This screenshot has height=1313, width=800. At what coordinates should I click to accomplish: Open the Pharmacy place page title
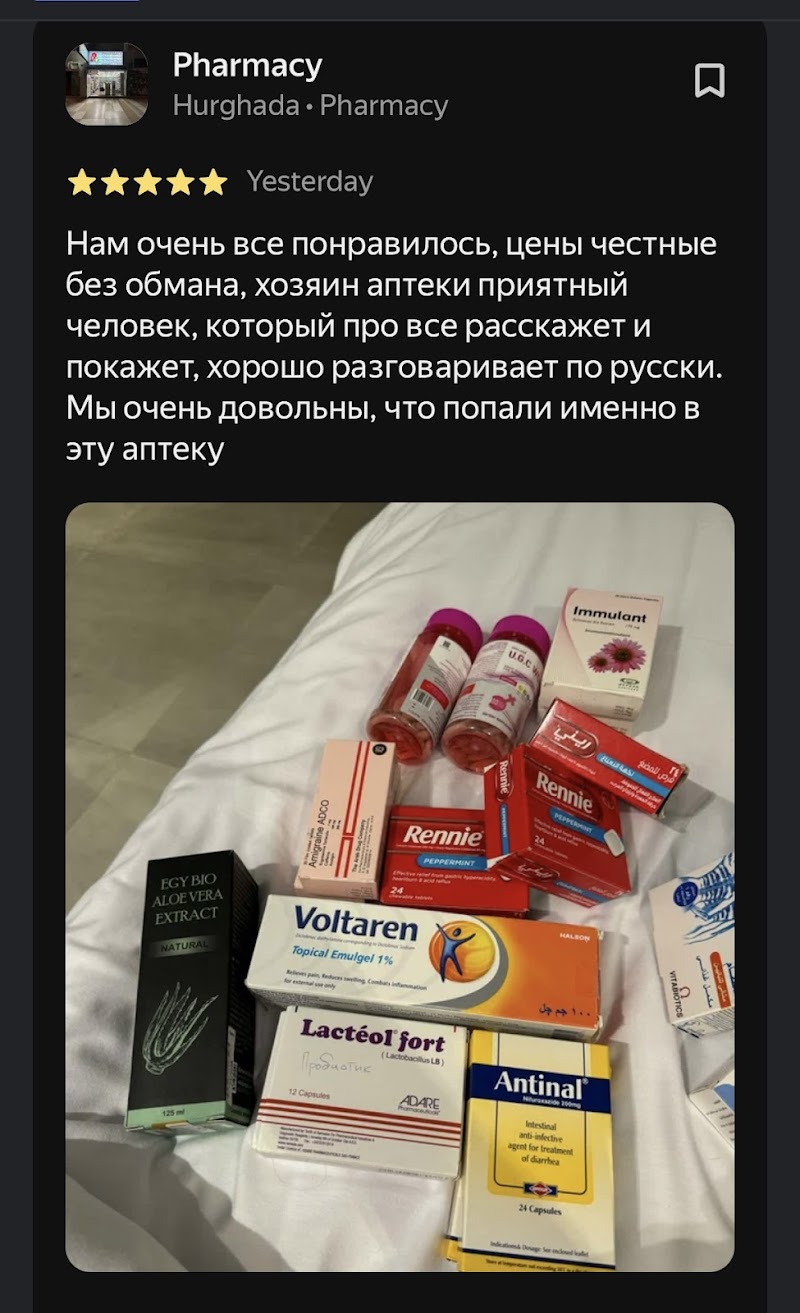pyautogui.click(x=247, y=66)
